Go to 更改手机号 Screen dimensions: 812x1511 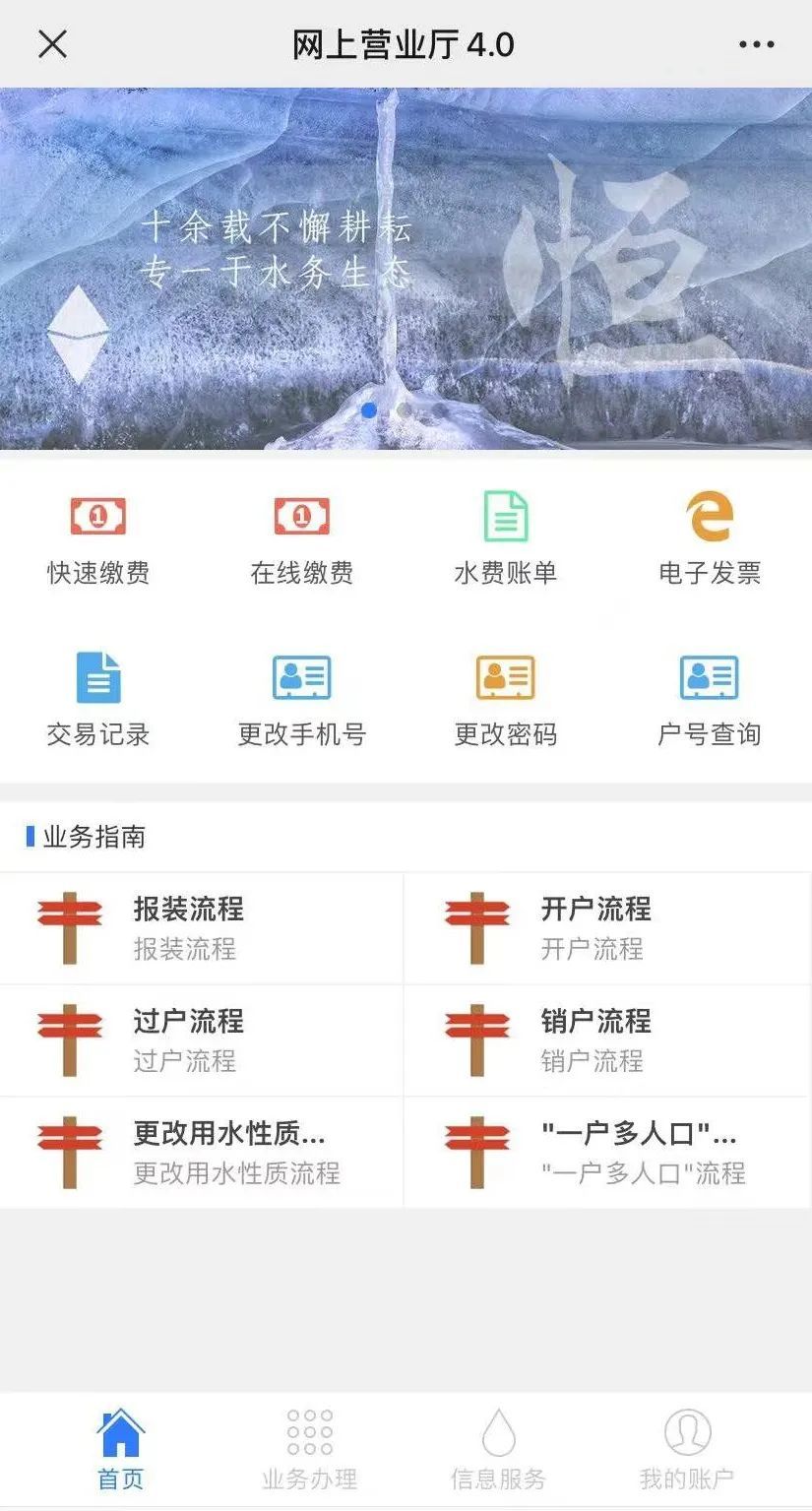coord(302,700)
